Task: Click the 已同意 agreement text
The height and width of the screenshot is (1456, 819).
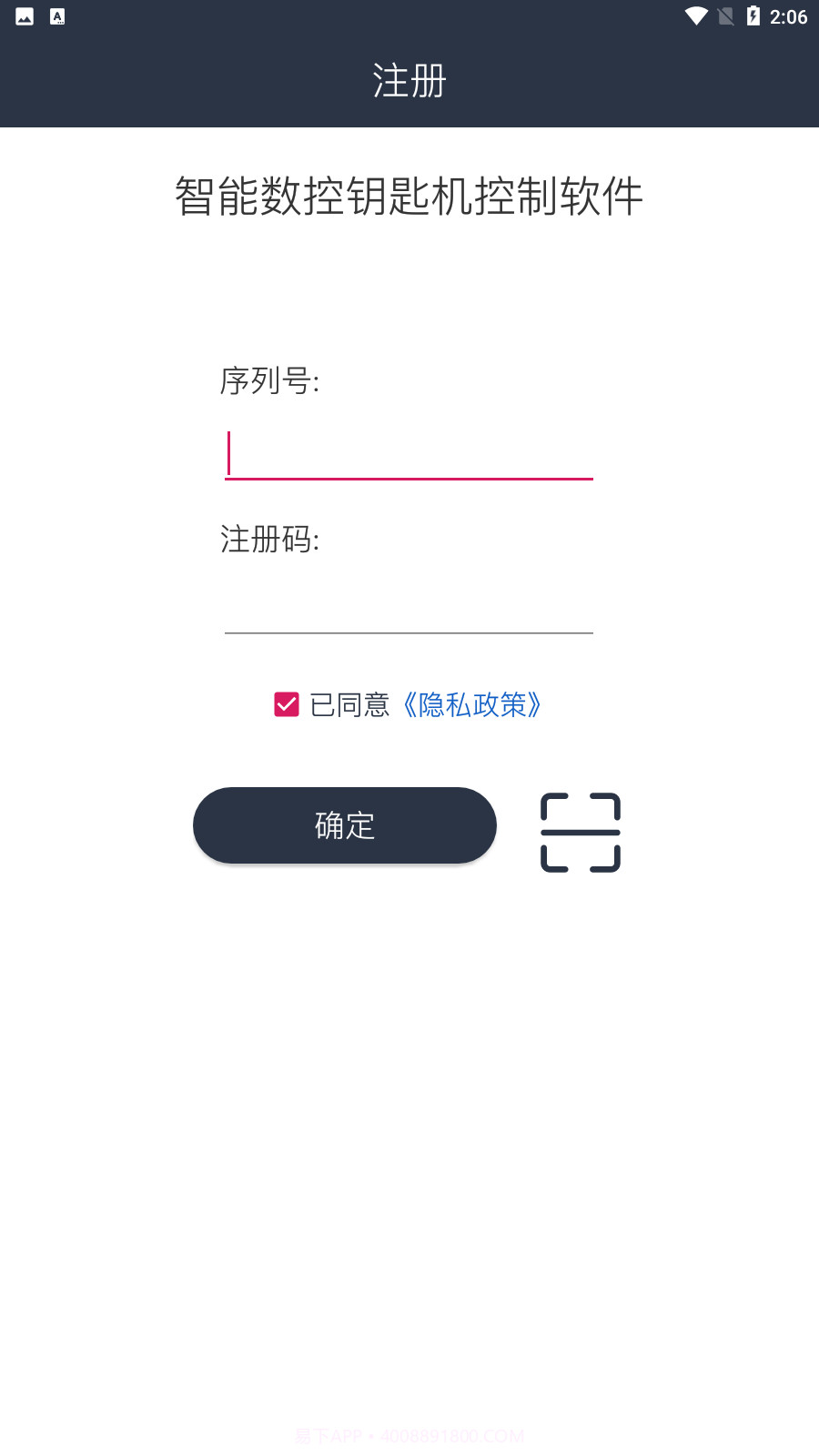Action: pyautogui.click(x=350, y=704)
